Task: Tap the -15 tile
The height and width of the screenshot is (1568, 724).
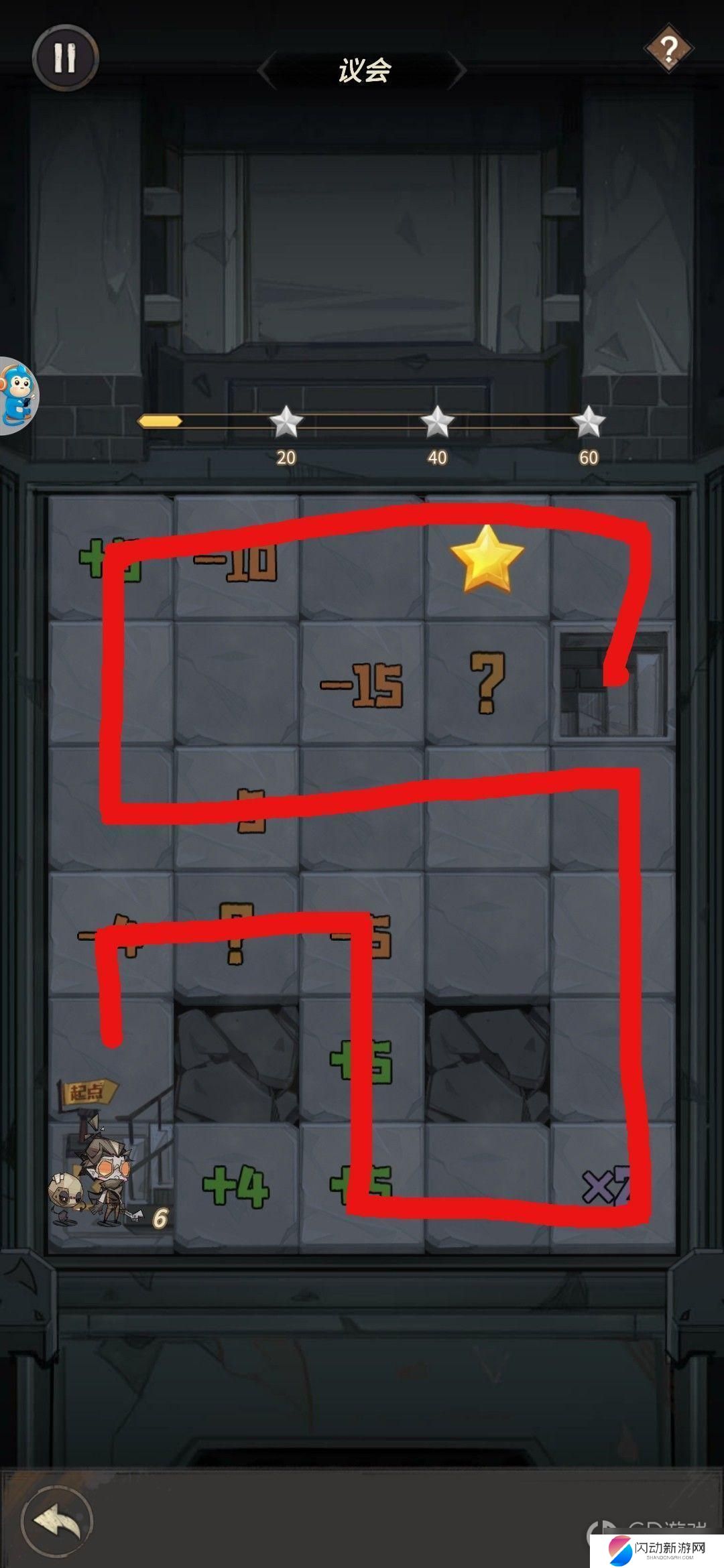Action: point(362,685)
